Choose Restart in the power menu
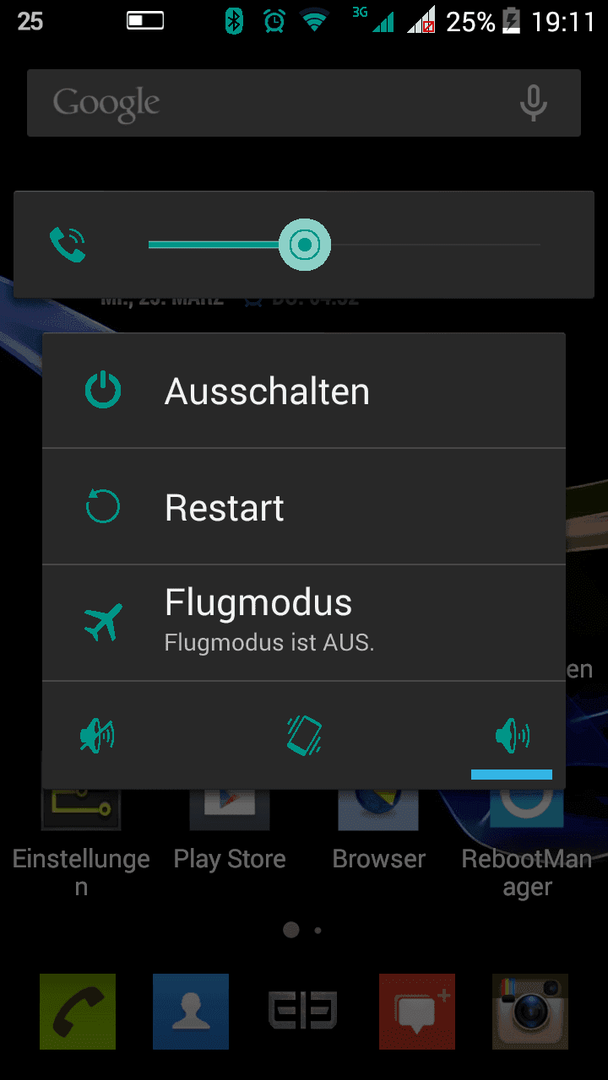 (303, 507)
